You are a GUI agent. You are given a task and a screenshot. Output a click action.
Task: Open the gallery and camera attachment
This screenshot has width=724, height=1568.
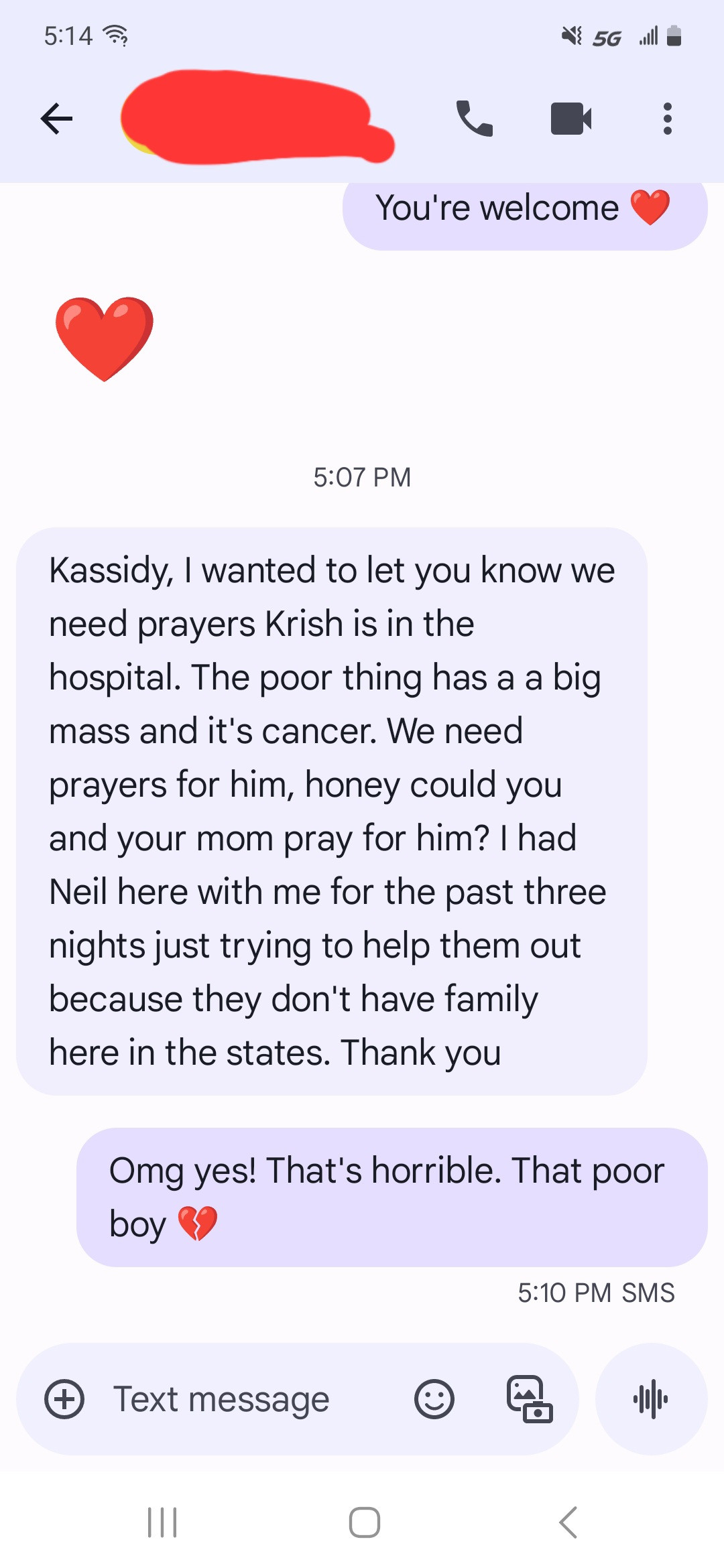pyautogui.click(x=529, y=1399)
